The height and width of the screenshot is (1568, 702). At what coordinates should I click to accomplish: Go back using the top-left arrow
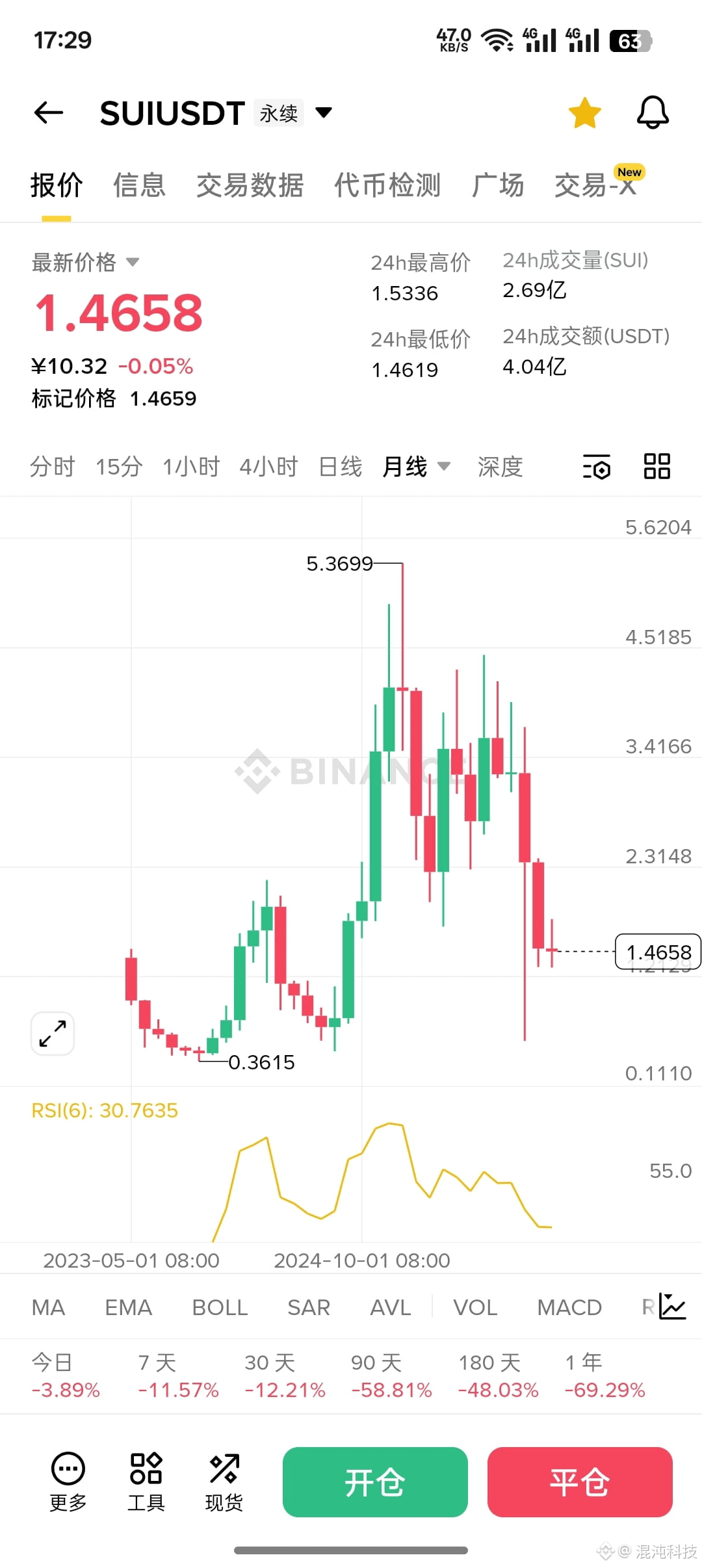[49, 112]
